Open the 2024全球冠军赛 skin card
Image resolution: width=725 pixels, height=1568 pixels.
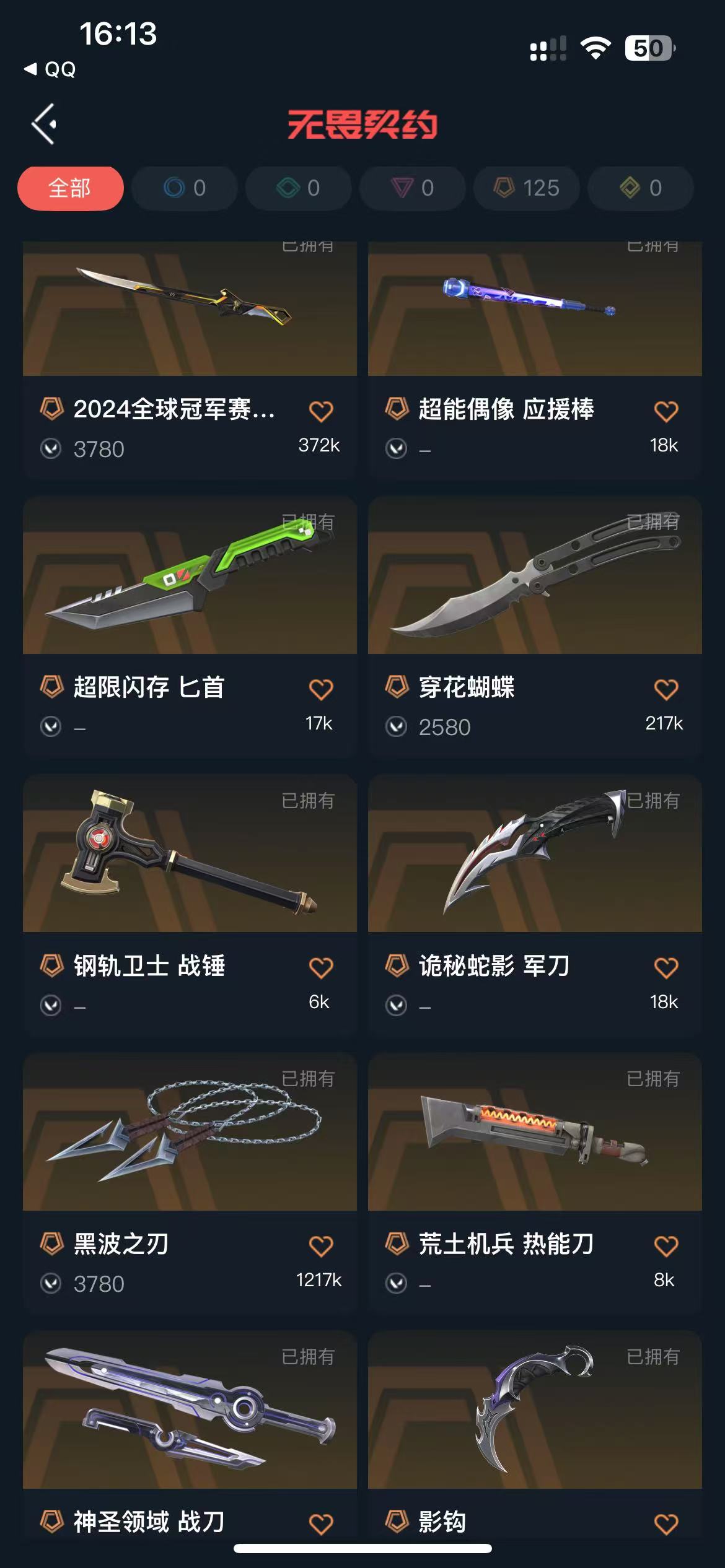coord(190,310)
